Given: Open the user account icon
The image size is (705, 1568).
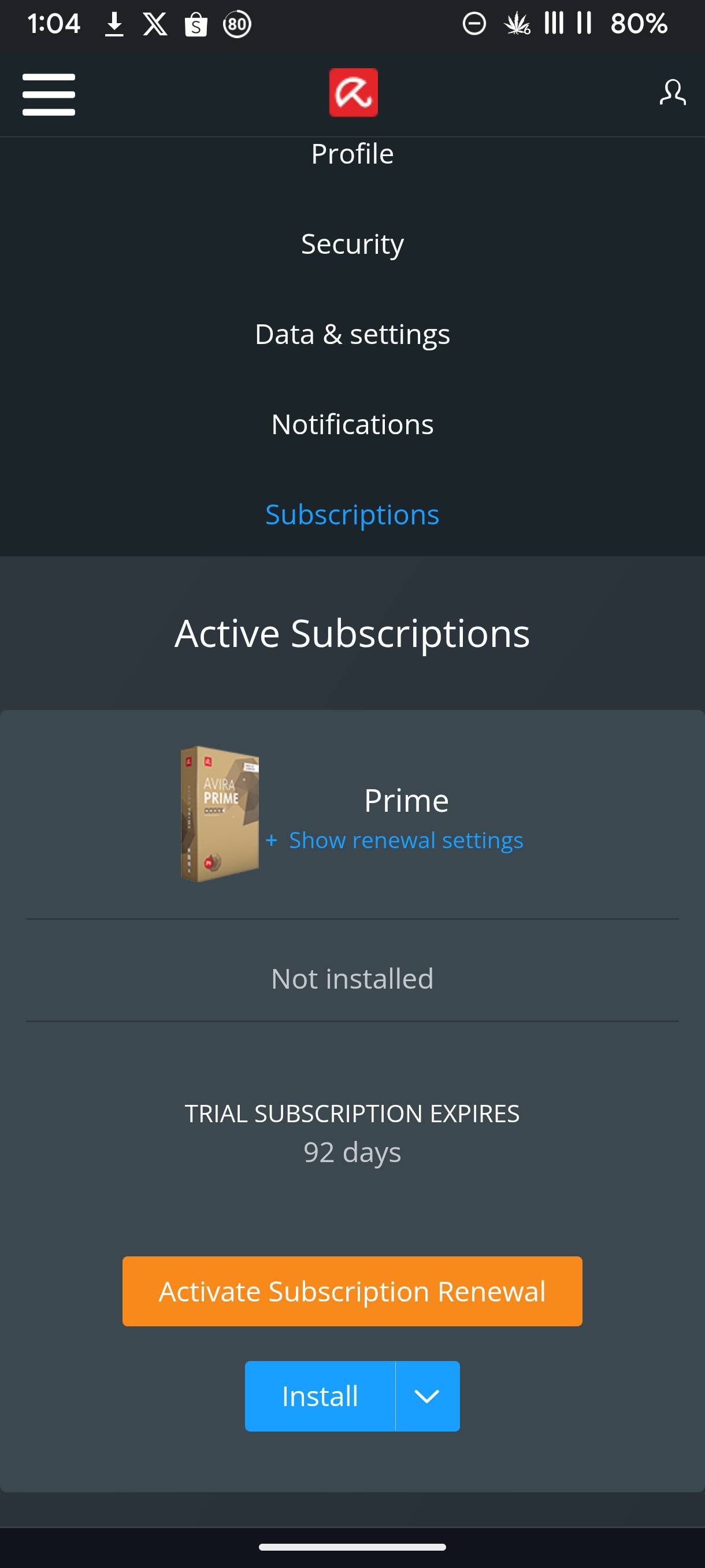Looking at the screenshot, I should pos(672,93).
